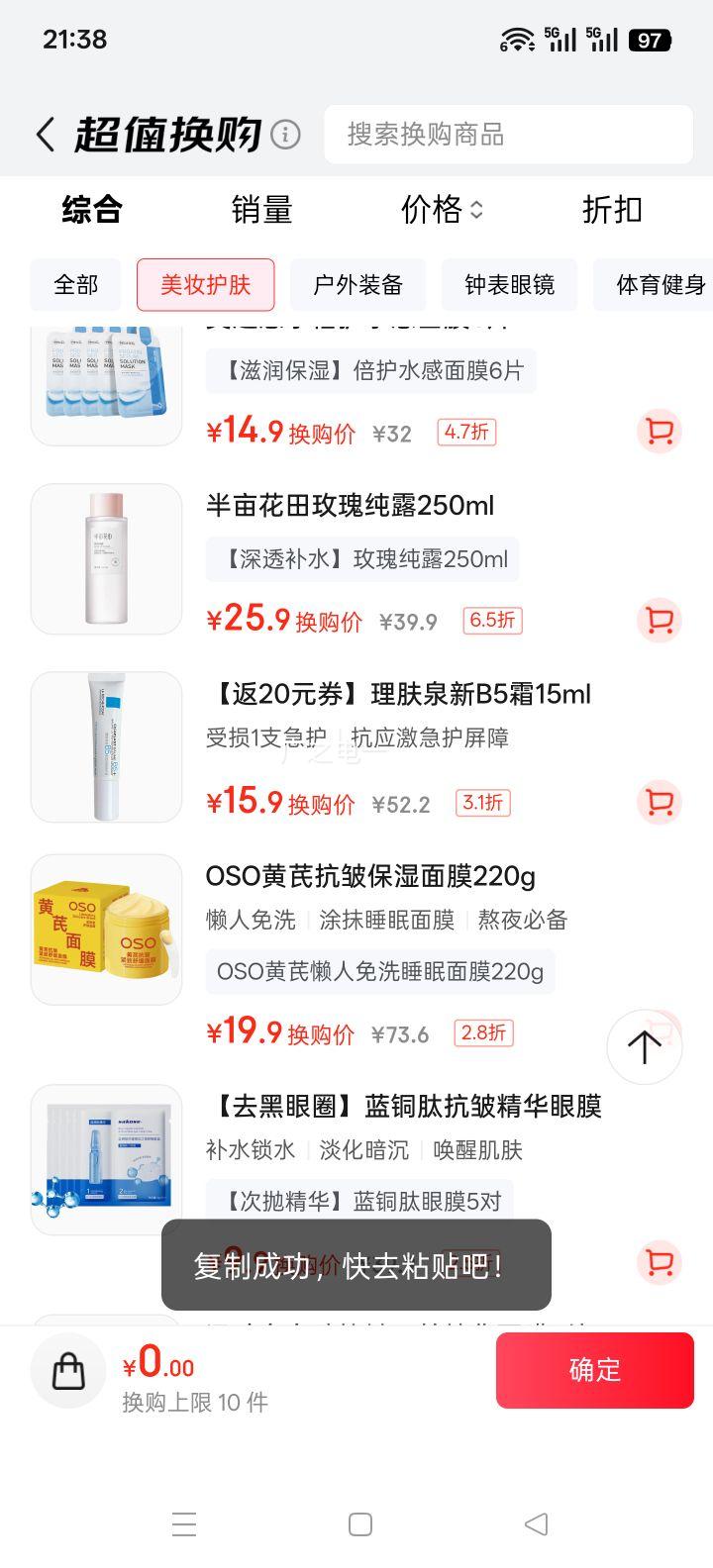This screenshot has width=713, height=1568.
Task: Open the OSO黄芪抗皱保湿面膜220g product
Action: coord(370,877)
